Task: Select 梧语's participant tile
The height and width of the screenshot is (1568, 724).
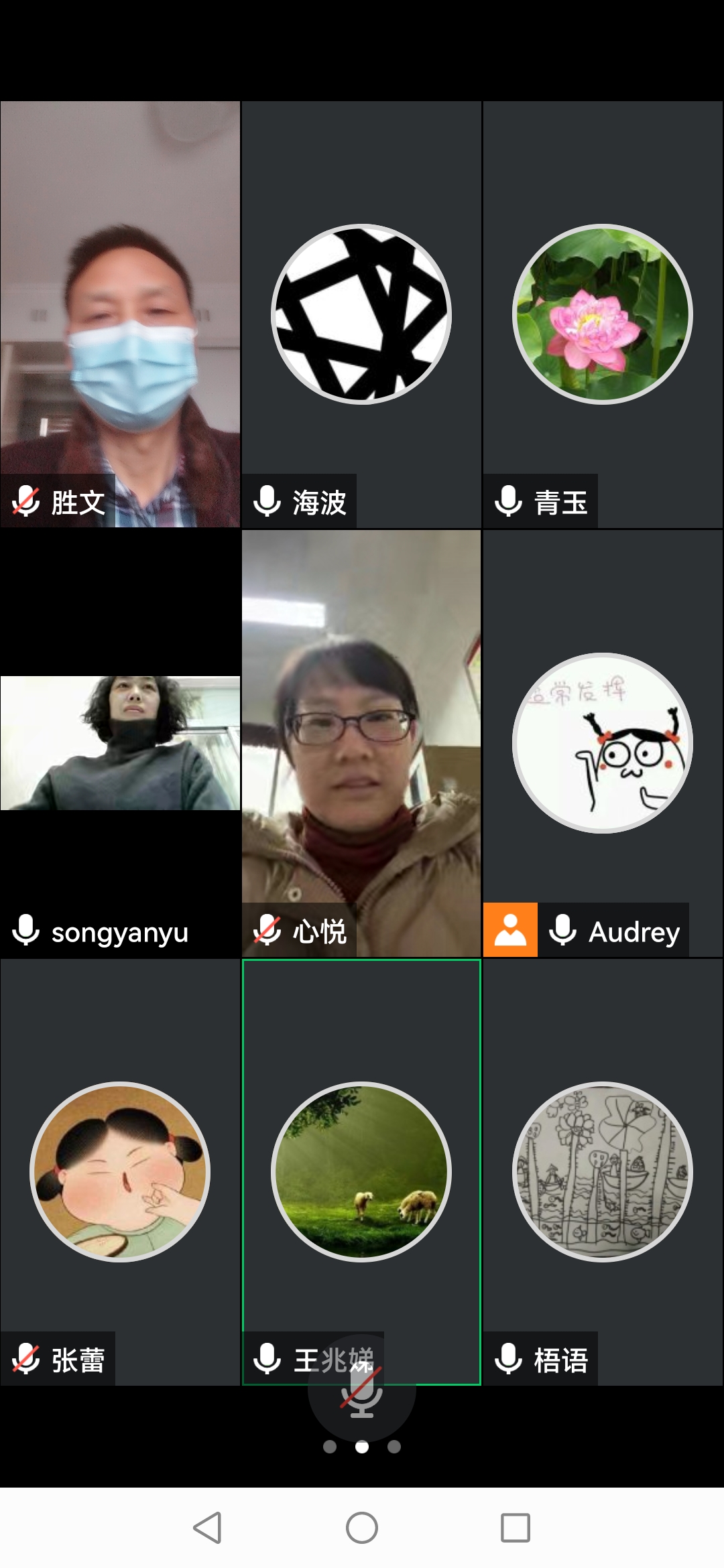Action: click(x=603, y=1171)
